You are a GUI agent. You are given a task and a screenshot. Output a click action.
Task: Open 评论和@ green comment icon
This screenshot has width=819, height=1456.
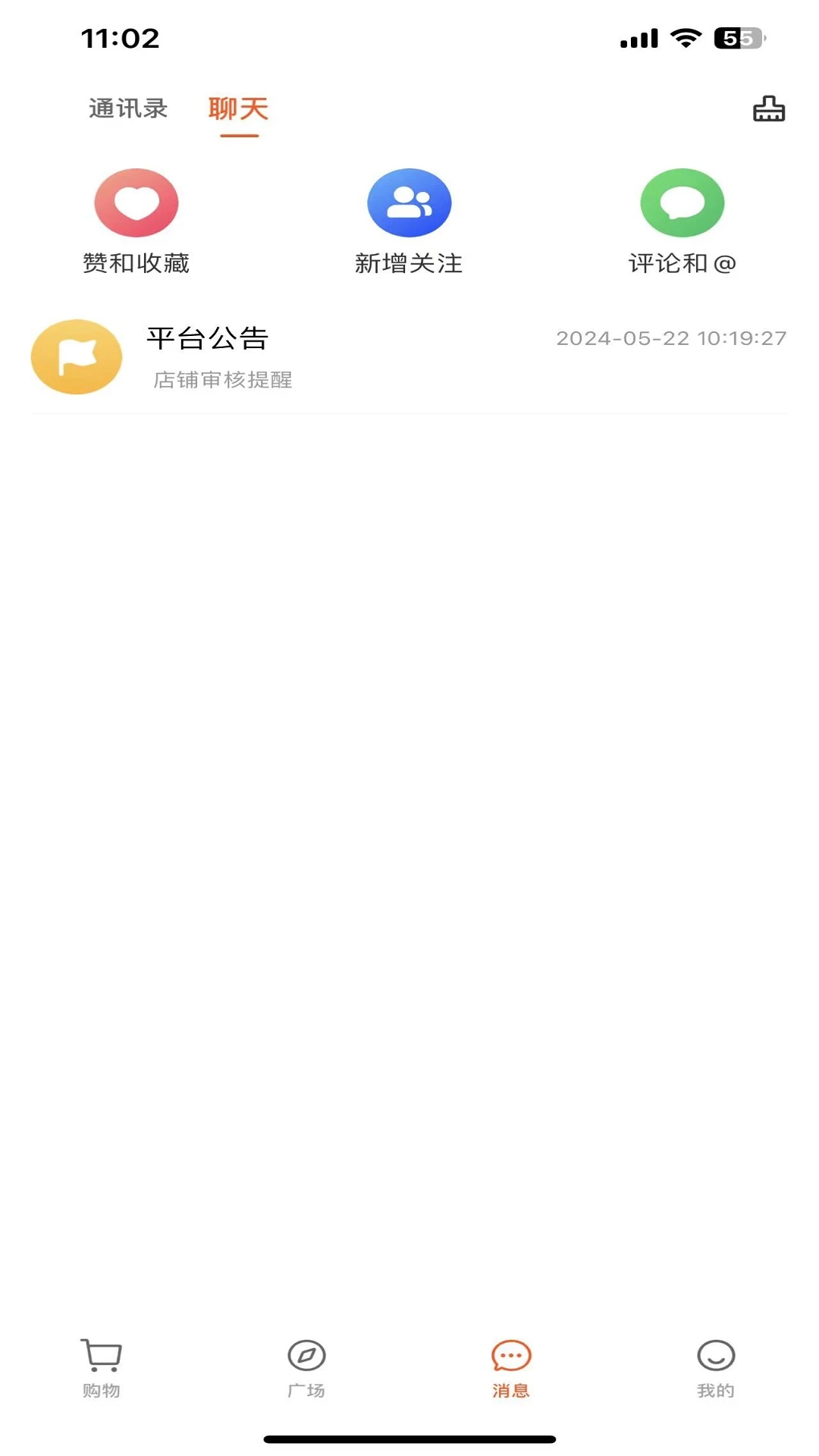tap(682, 202)
